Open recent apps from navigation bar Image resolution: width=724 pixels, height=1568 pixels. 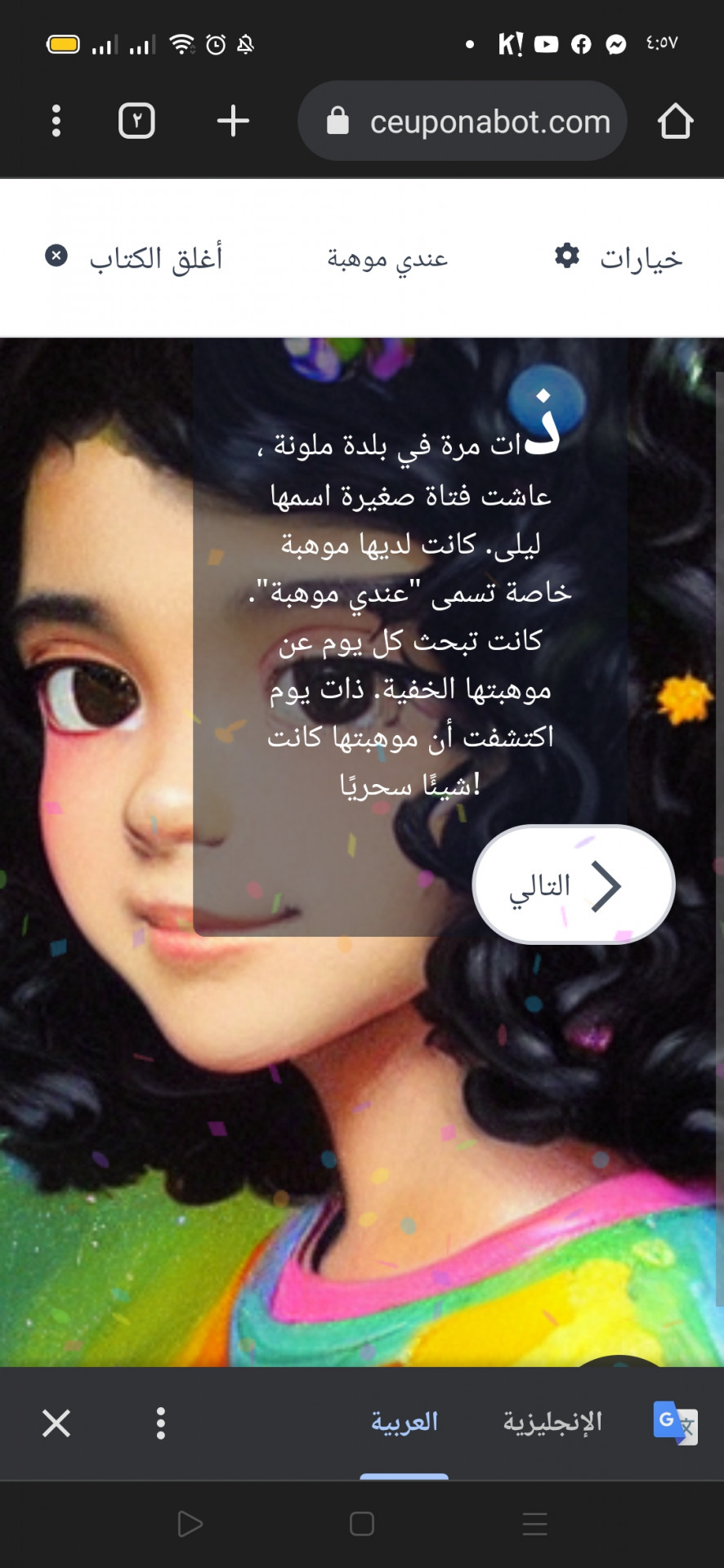coord(534,1524)
